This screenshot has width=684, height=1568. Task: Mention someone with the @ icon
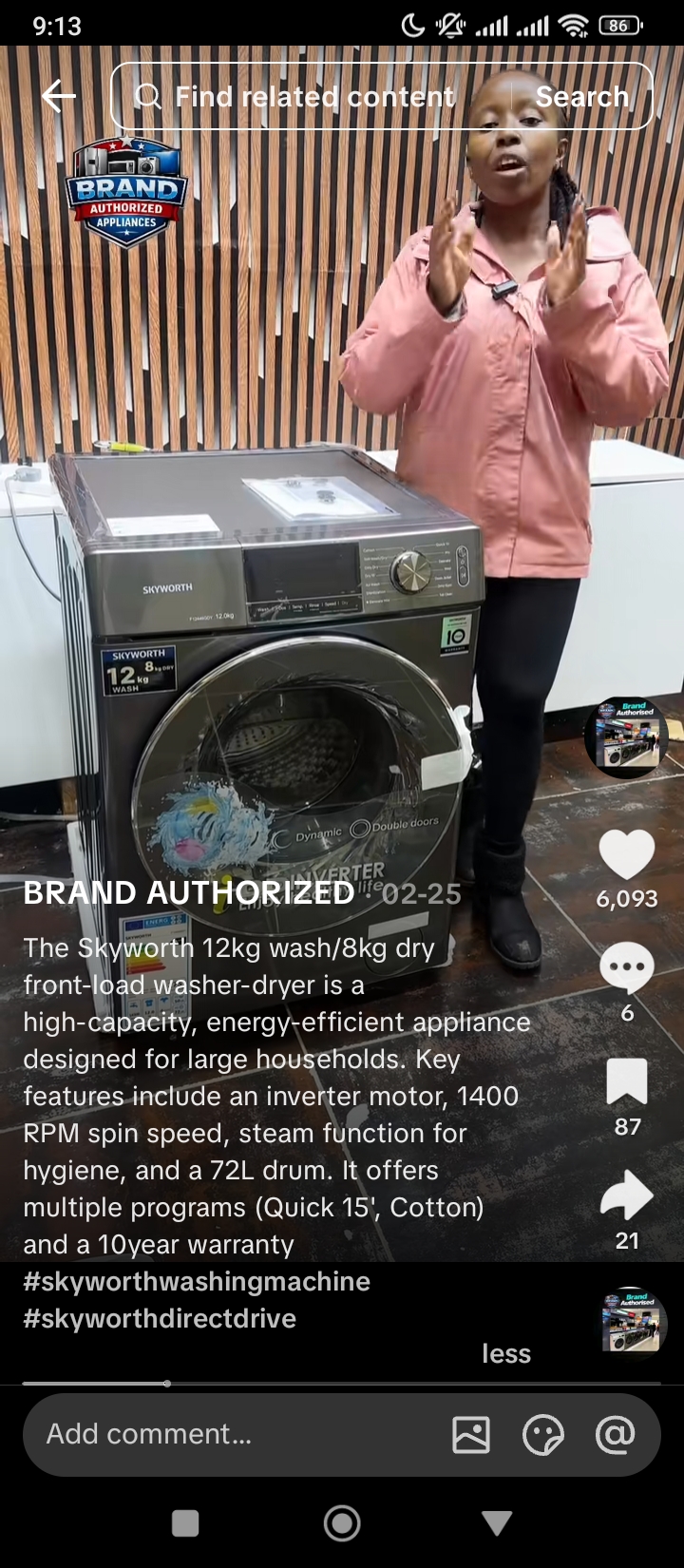click(615, 1435)
